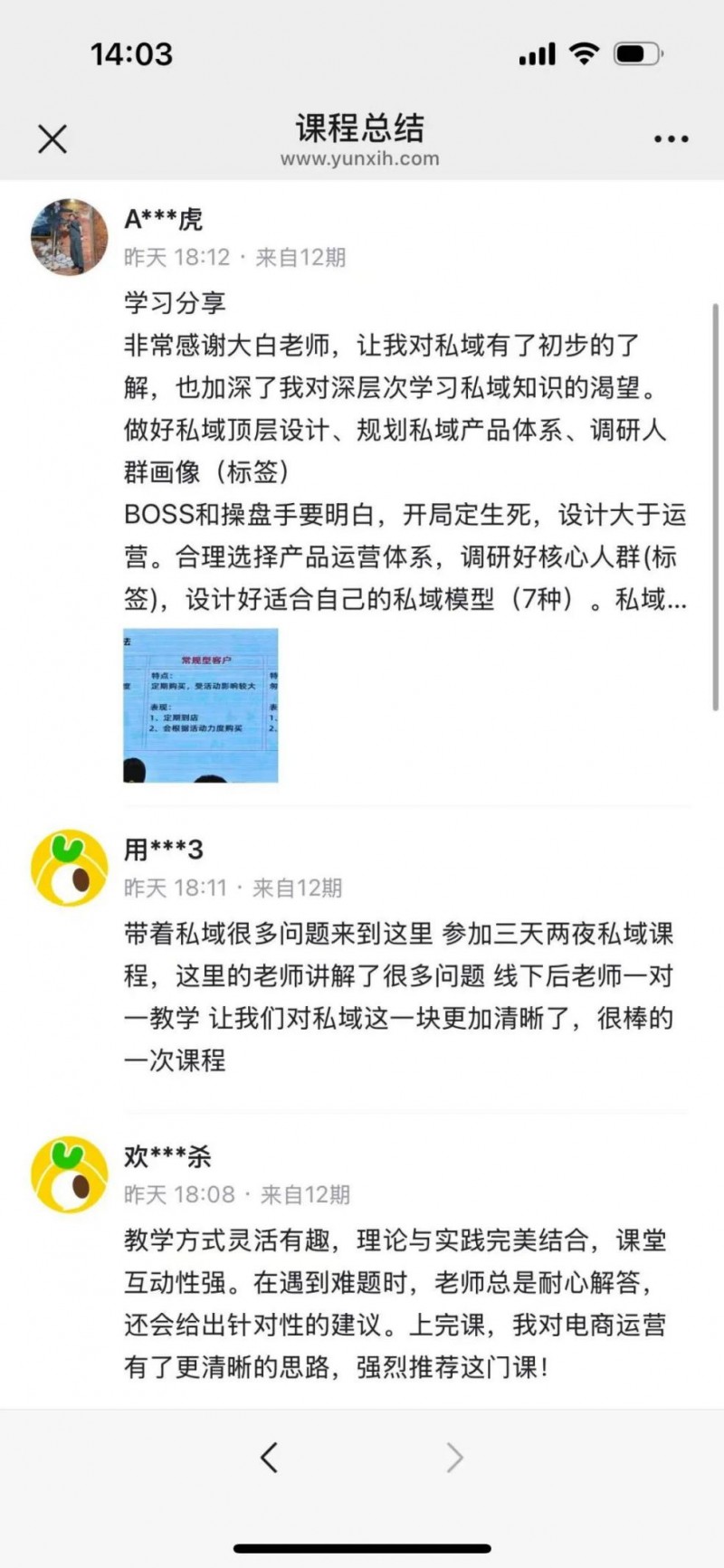This screenshot has height=1568, width=724.
Task: Tap 欢***杀's profile avatar
Action: pyautogui.click(x=70, y=1174)
